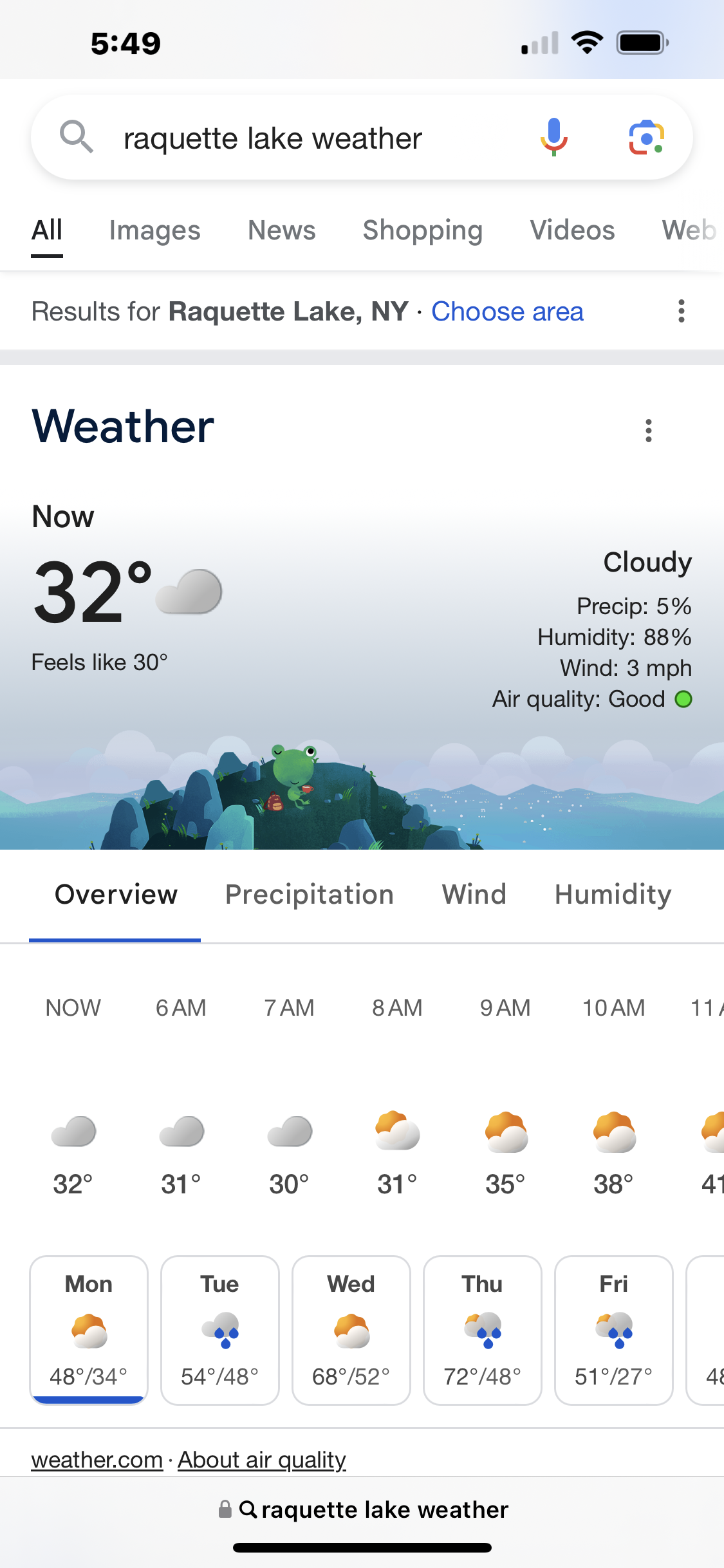Select Friday's forecast card
This screenshot has height=1568, width=724.
[614, 1330]
